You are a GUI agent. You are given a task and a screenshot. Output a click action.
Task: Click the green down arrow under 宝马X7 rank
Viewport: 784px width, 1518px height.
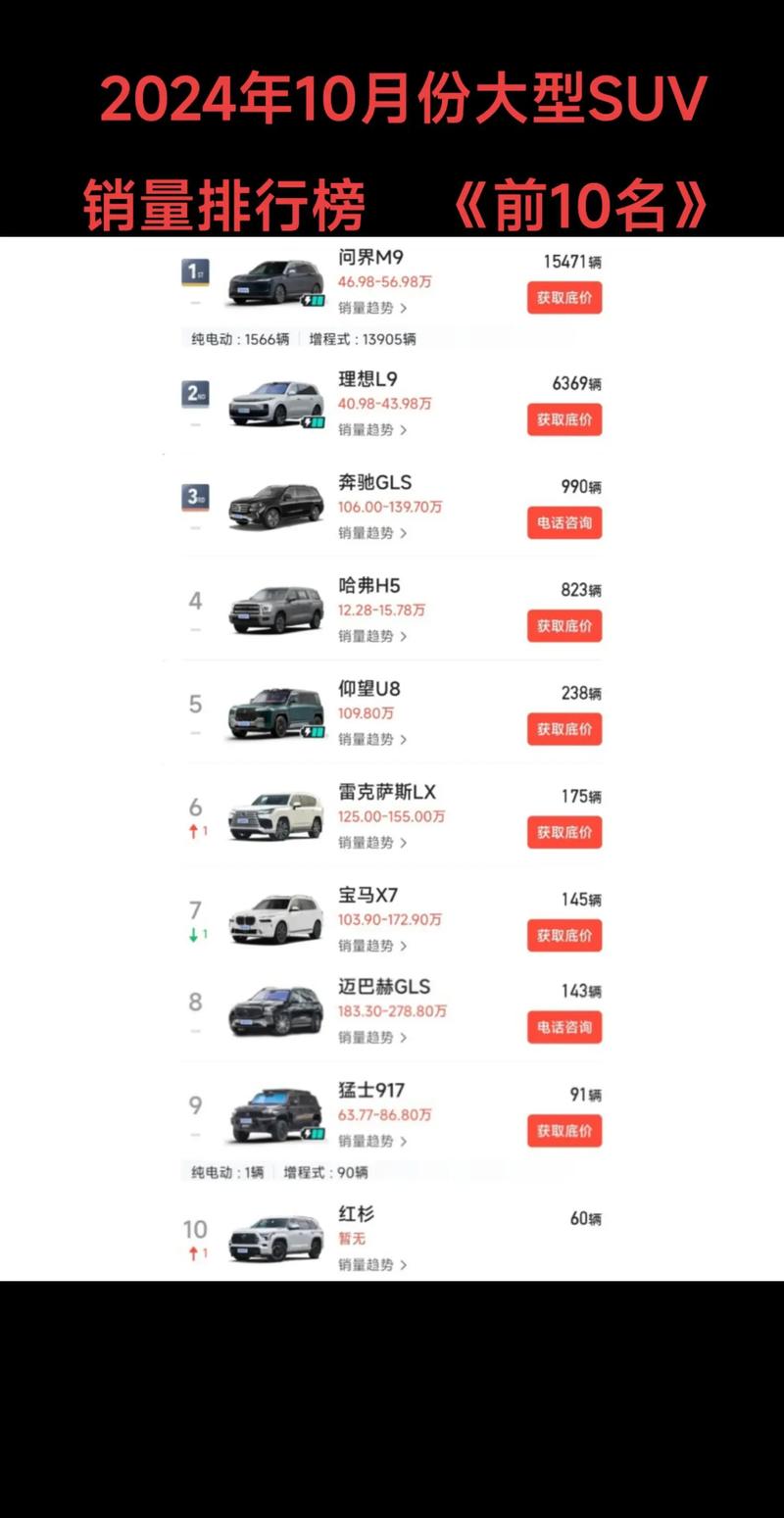(194, 935)
